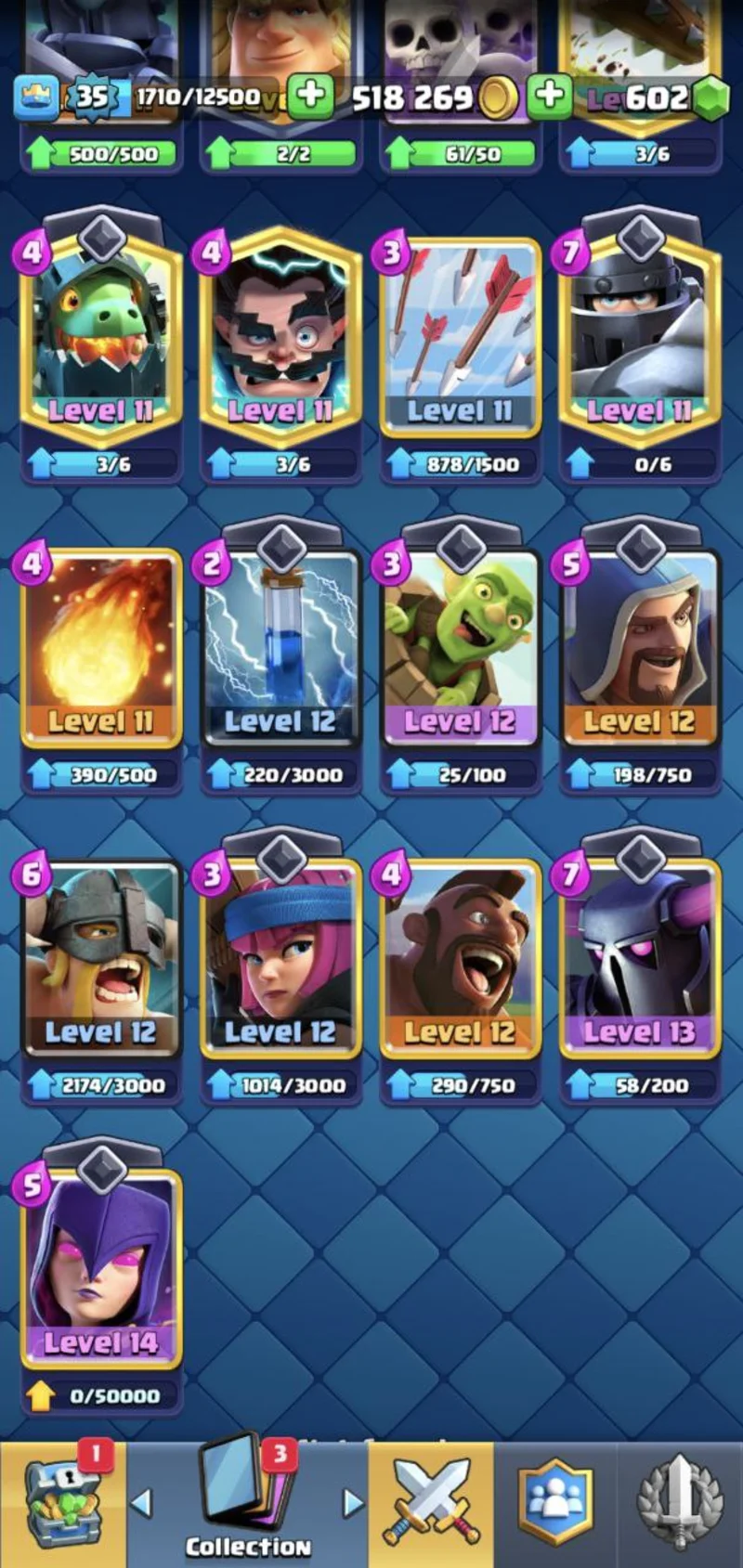This screenshot has width=743, height=1568.
Task: Select the Archers card
Action: click(x=280, y=961)
